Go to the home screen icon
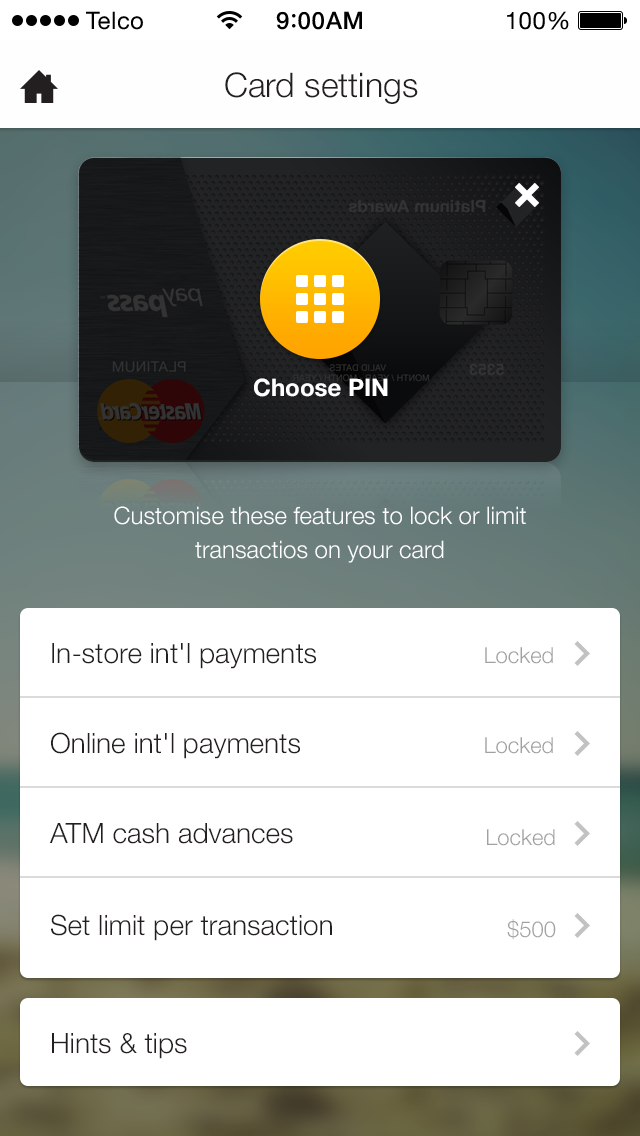Image resolution: width=640 pixels, height=1136 pixels. tap(39, 88)
